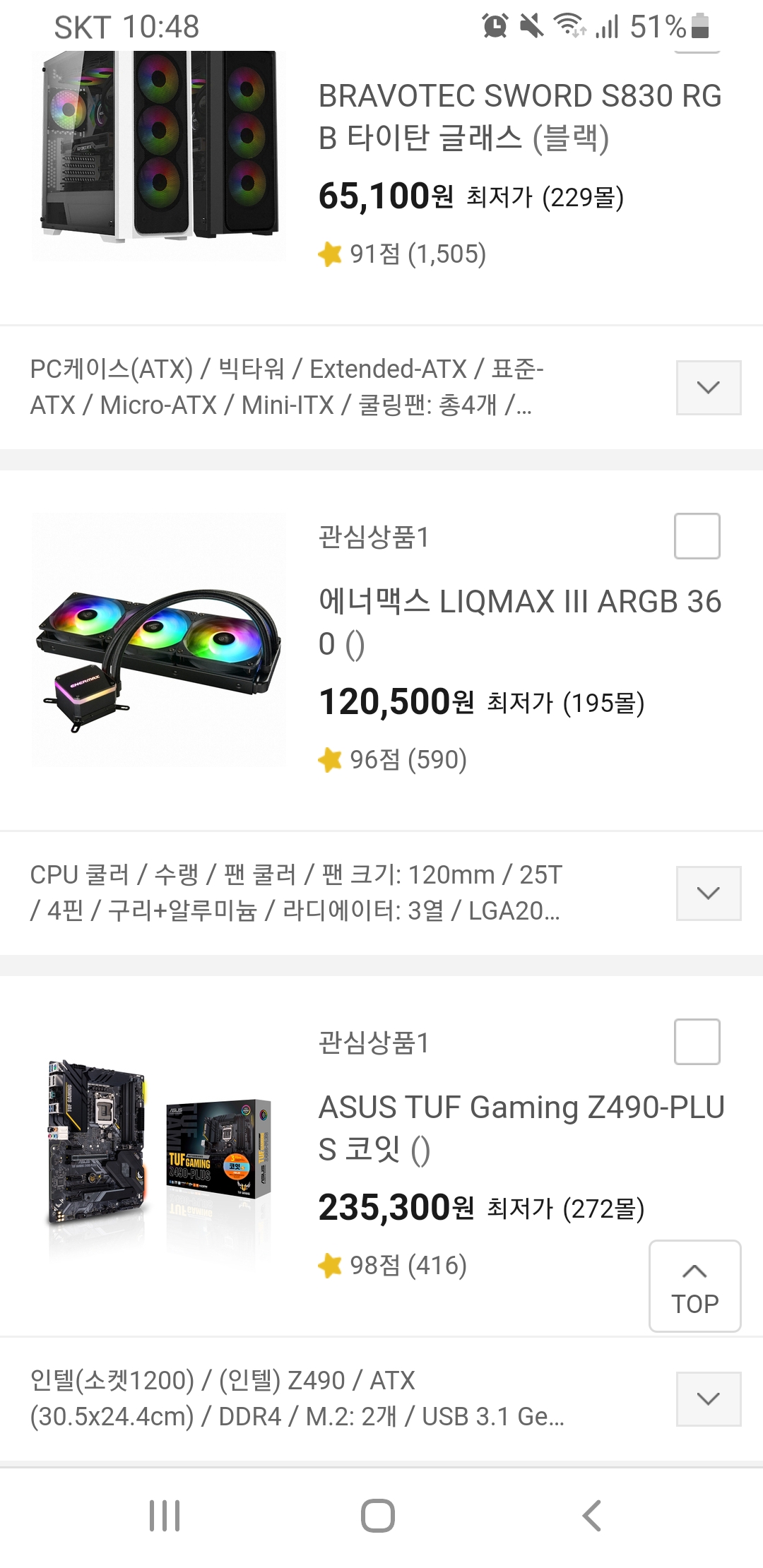
Task: View the ASUS TUF Gaming Z490-PLUS product
Action: (x=521, y=1127)
